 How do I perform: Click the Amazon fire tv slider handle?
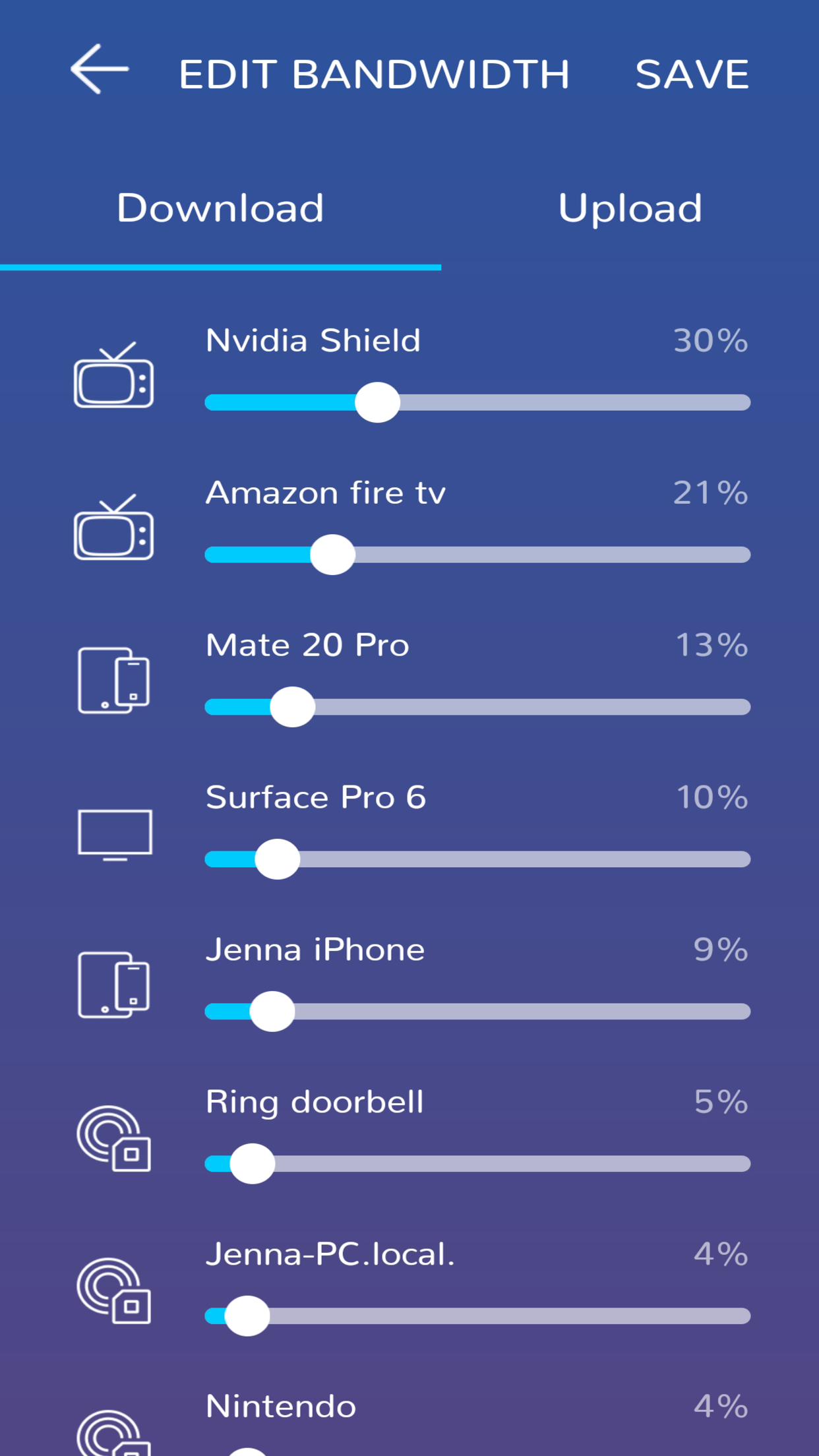click(332, 555)
